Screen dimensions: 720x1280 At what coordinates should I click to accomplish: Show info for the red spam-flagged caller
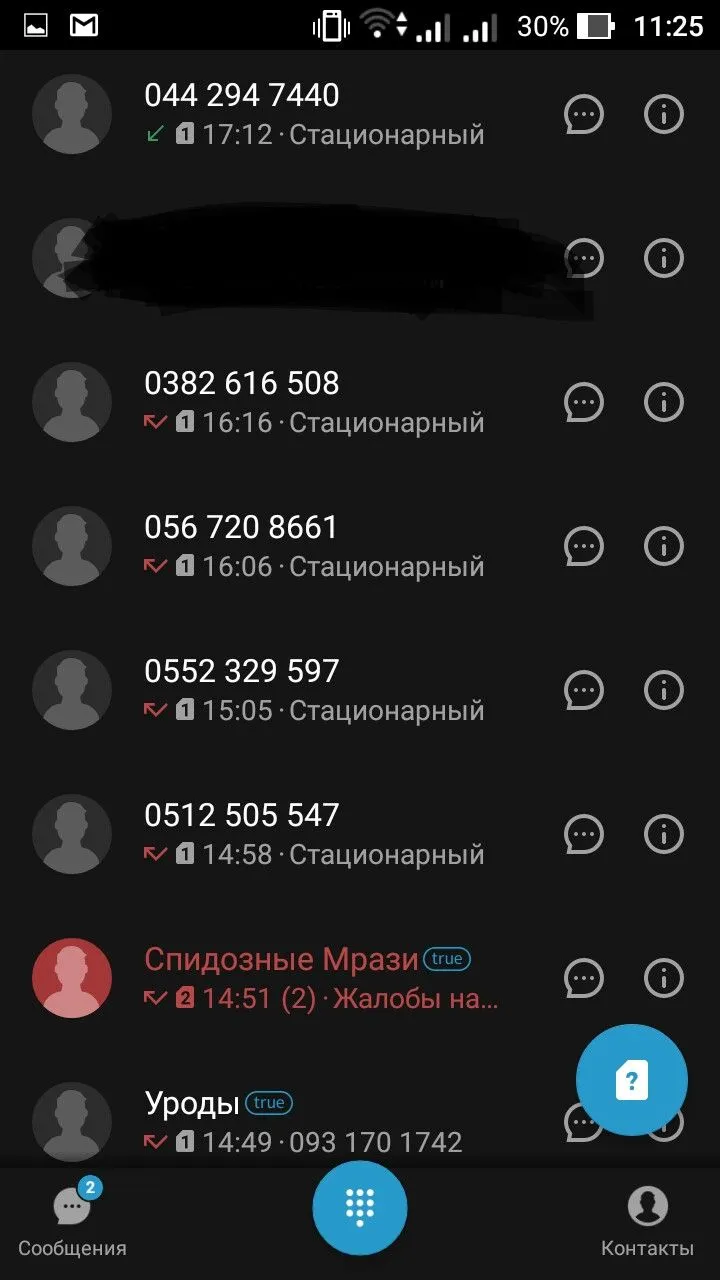663,978
